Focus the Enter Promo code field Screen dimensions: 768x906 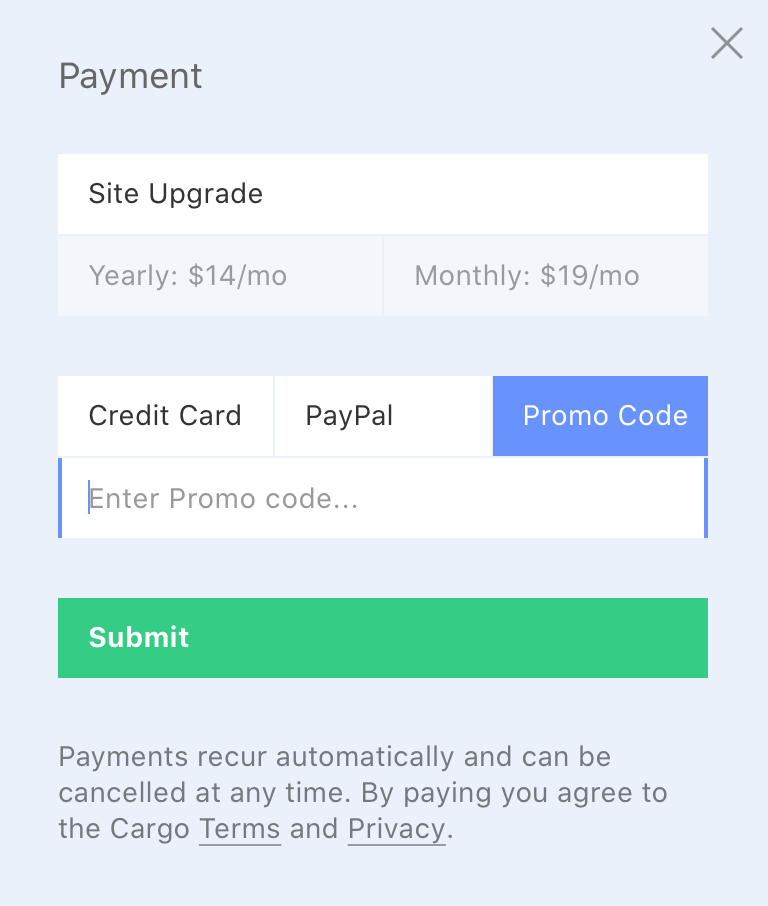coord(383,498)
